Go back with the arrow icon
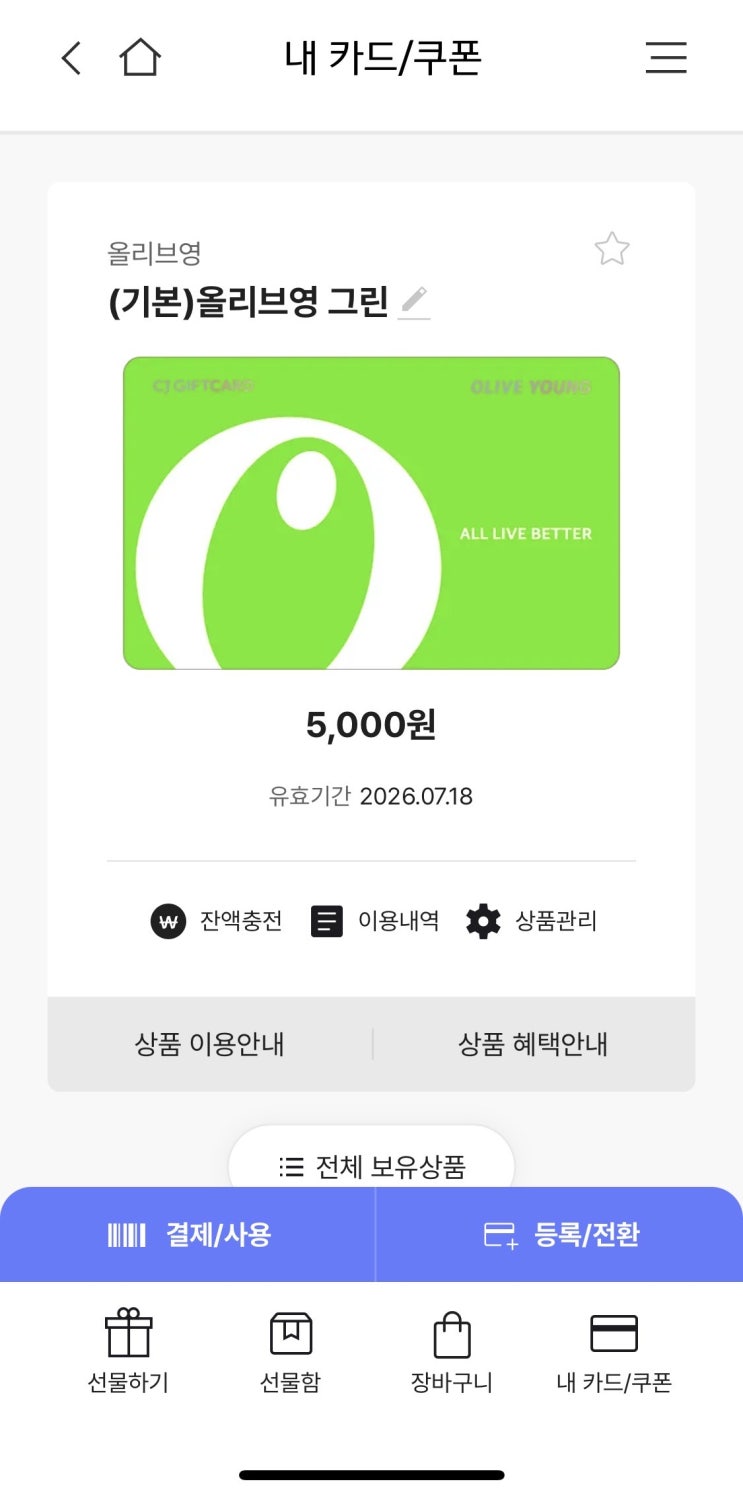This screenshot has height=1496, width=743. pos(71,58)
